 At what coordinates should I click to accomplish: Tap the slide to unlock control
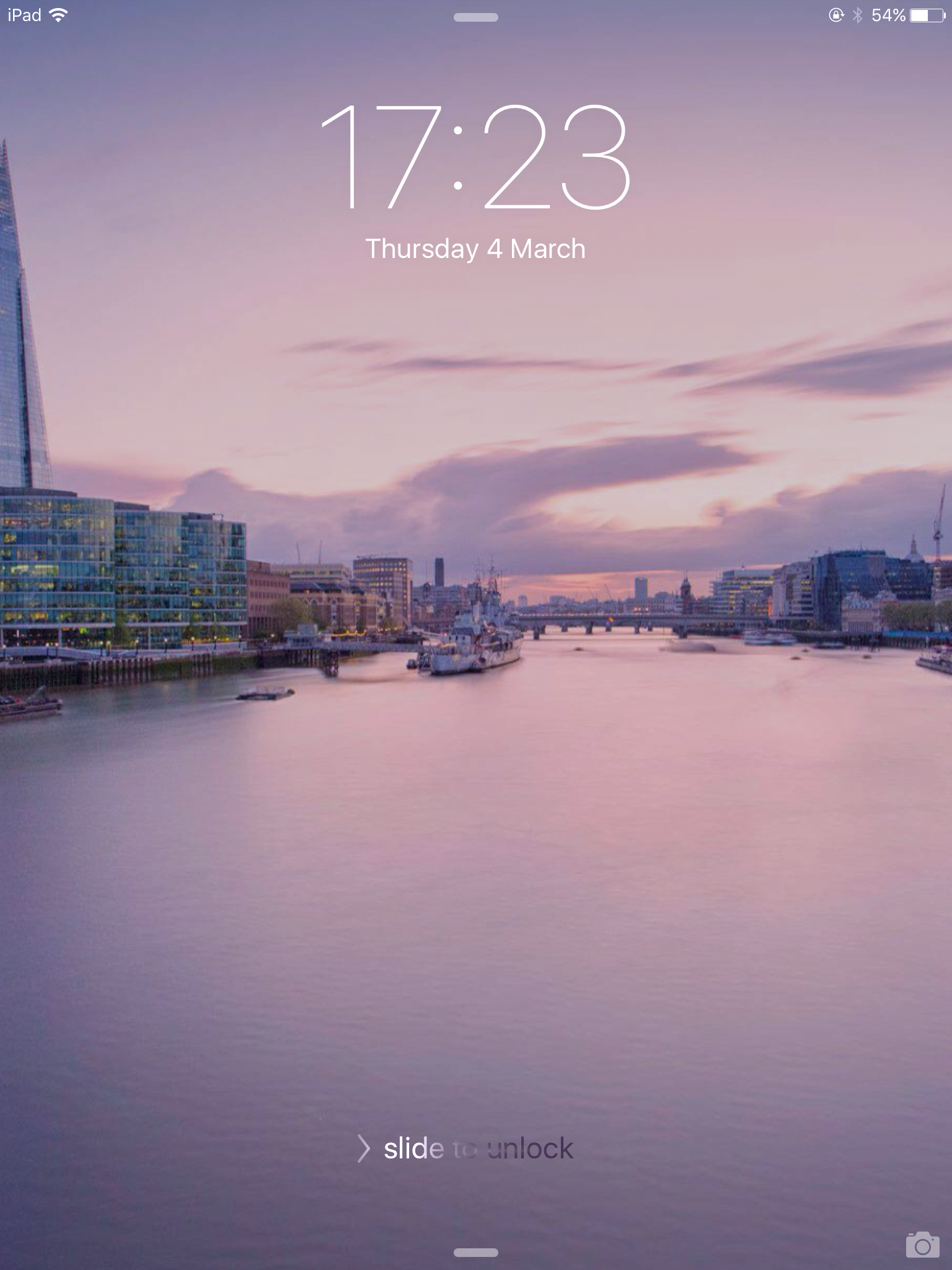pos(466,1149)
